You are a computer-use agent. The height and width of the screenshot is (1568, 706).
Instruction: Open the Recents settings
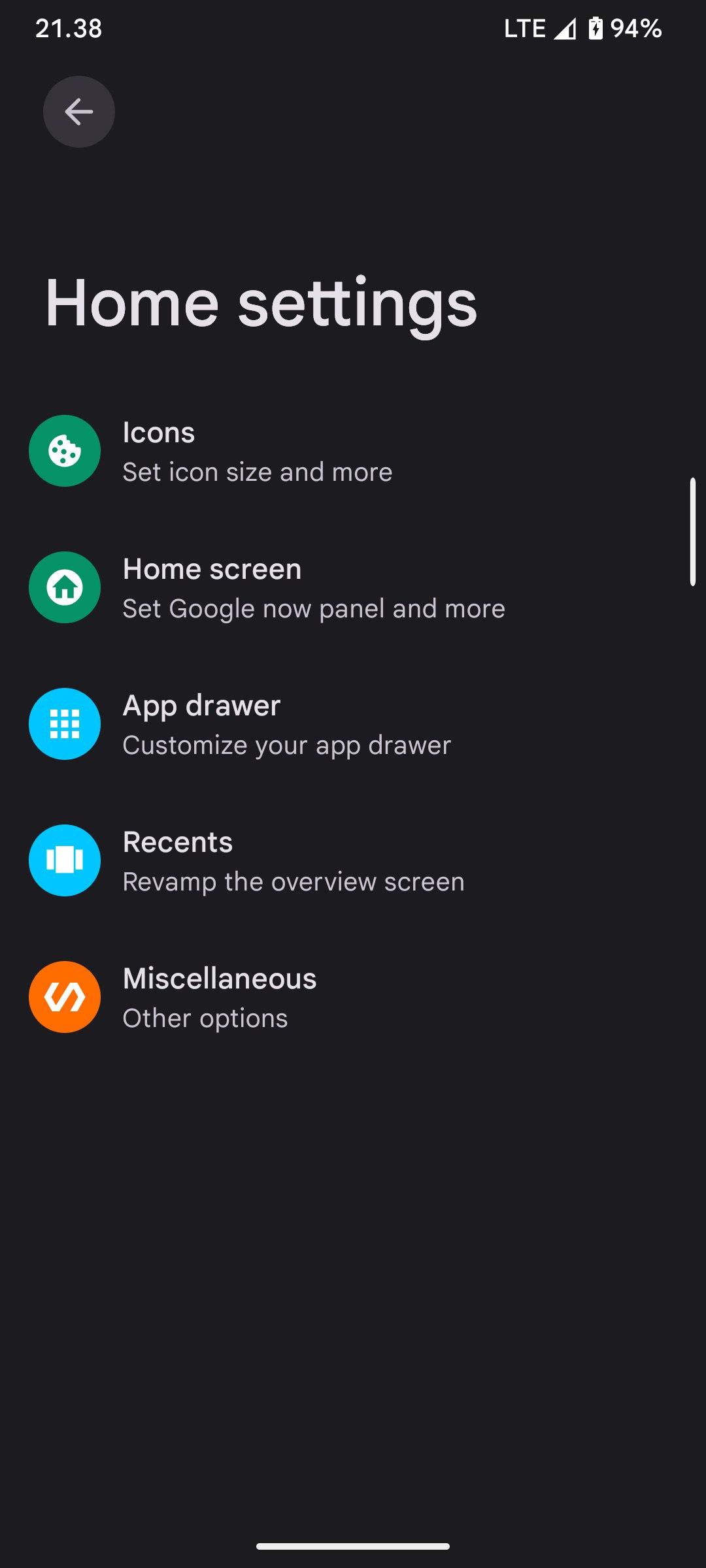point(294,861)
